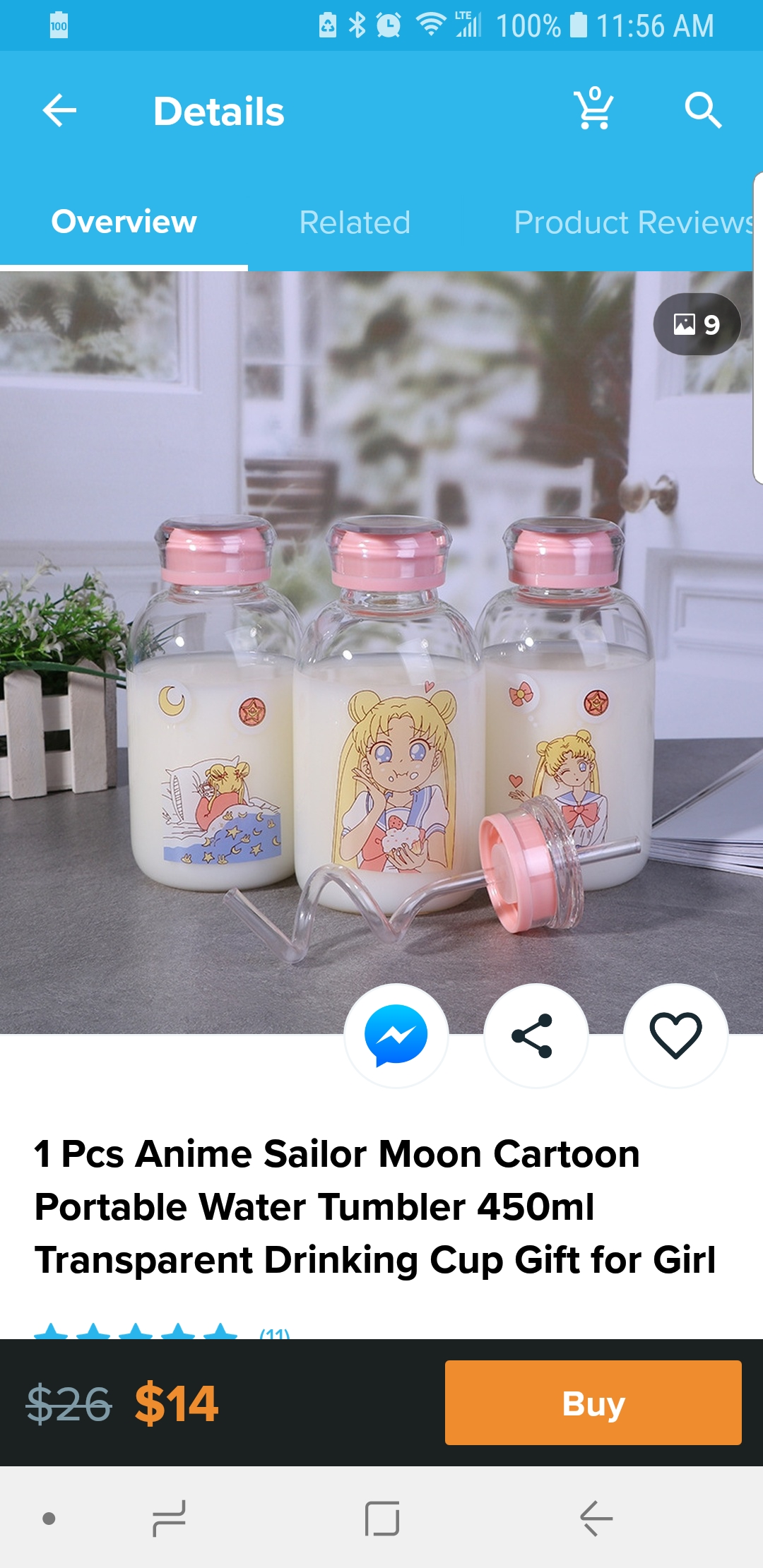Image resolution: width=763 pixels, height=1568 pixels.
Task: Tap the system back button
Action: pyautogui.click(x=596, y=1519)
